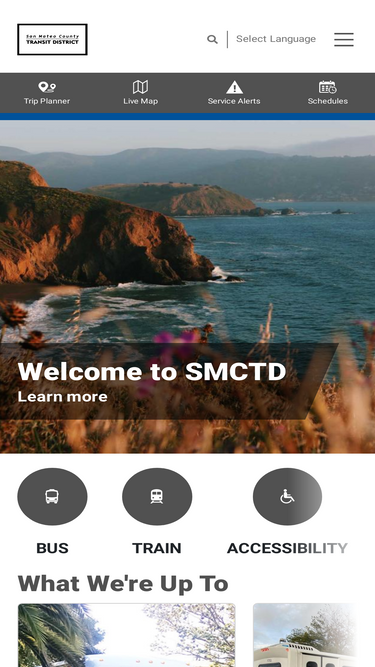This screenshot has width=375, height=667.
Task: Go to the Transit District home logo
Action: pos(52,40)
